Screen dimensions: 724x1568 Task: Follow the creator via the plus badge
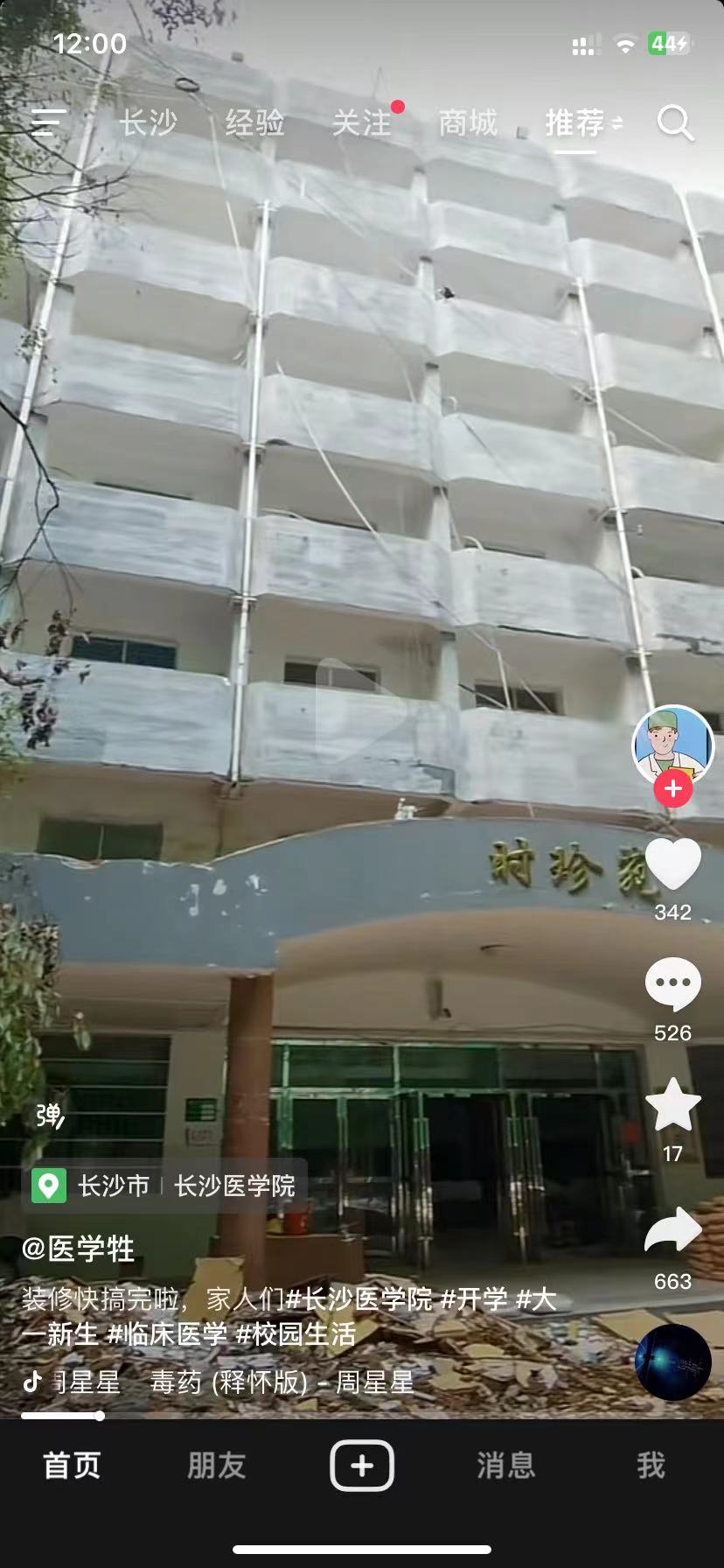(672, 788)
